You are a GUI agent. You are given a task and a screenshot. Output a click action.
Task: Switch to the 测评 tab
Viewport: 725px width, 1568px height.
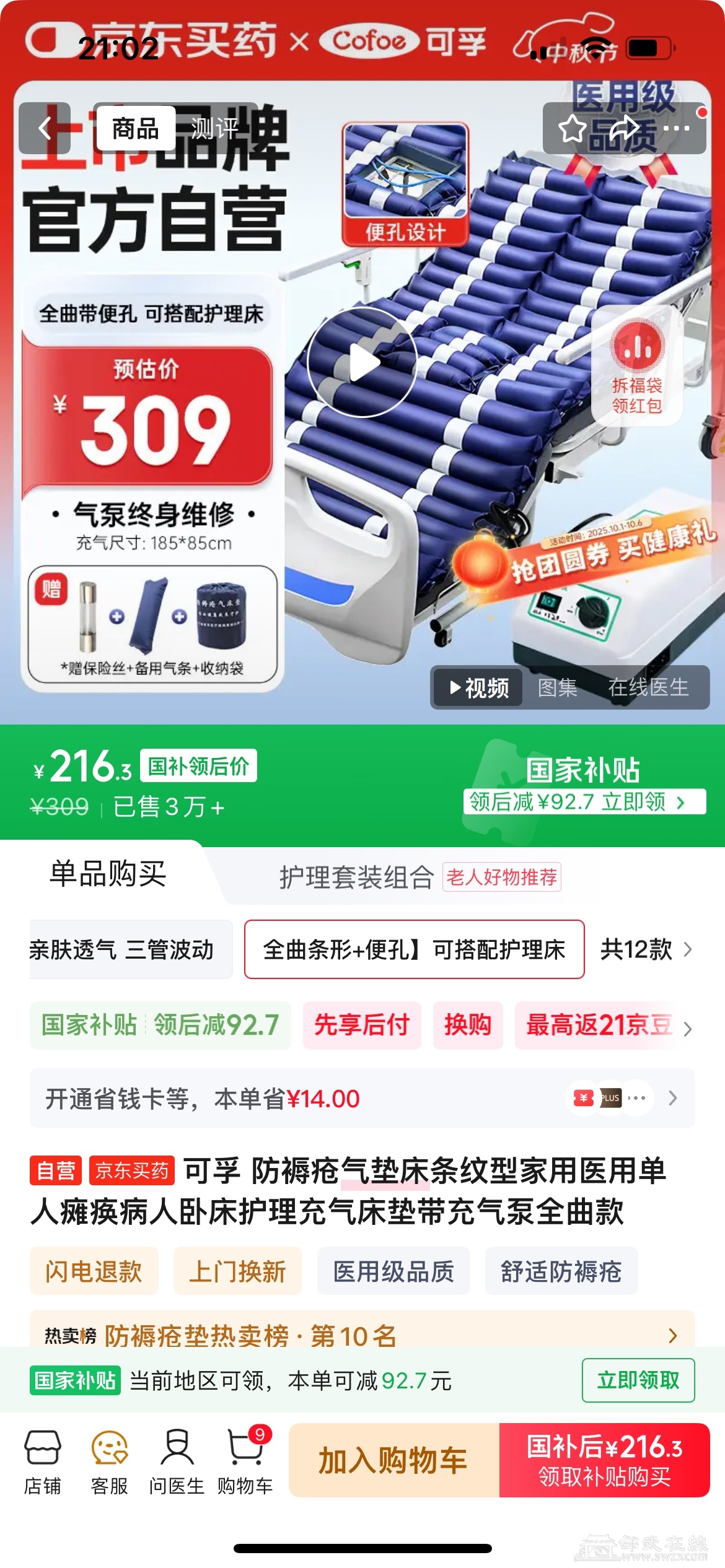pyautogui.click(x=214, y=128)
